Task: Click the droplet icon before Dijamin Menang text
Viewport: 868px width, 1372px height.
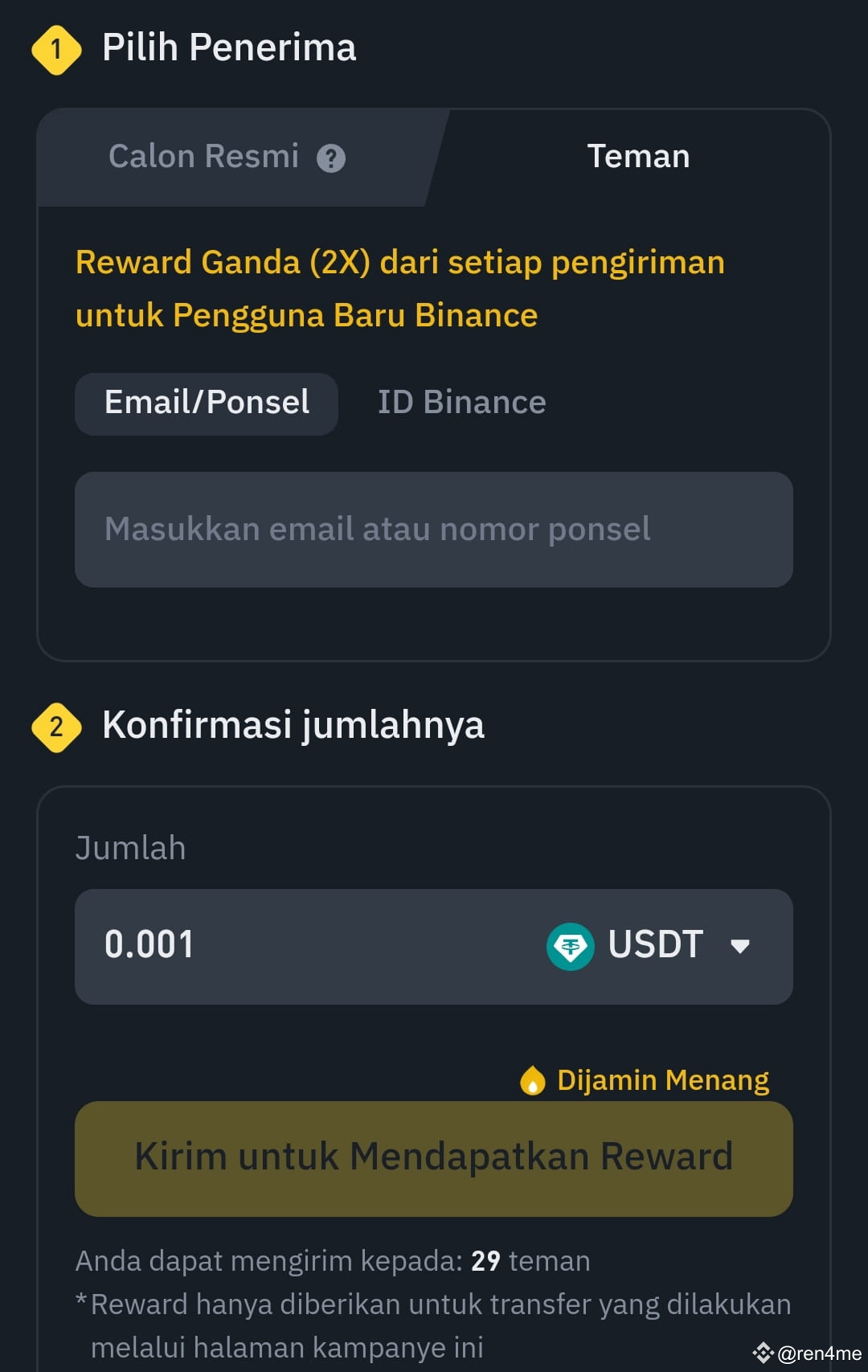Action: (533, 1079)
